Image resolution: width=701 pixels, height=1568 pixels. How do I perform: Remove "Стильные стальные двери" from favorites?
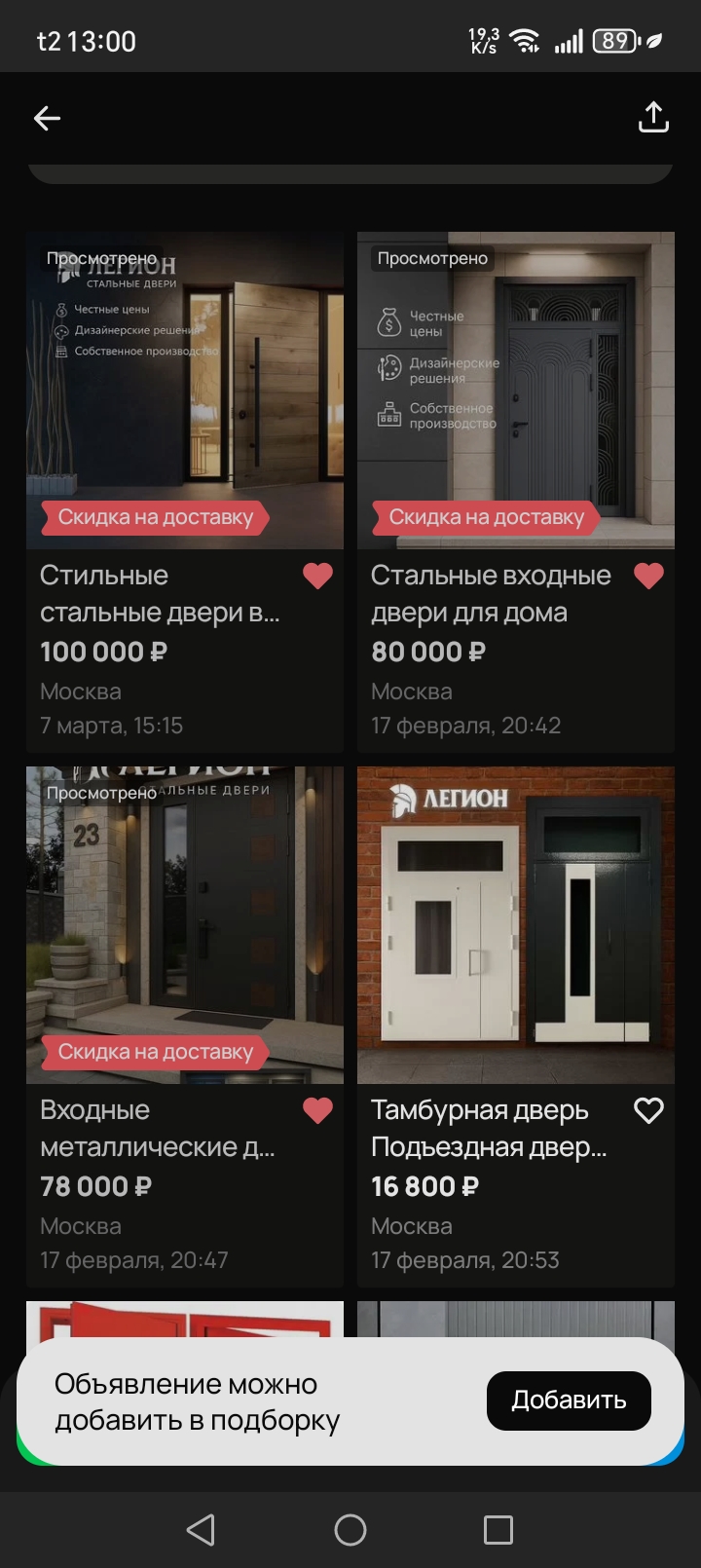point(317,576)
